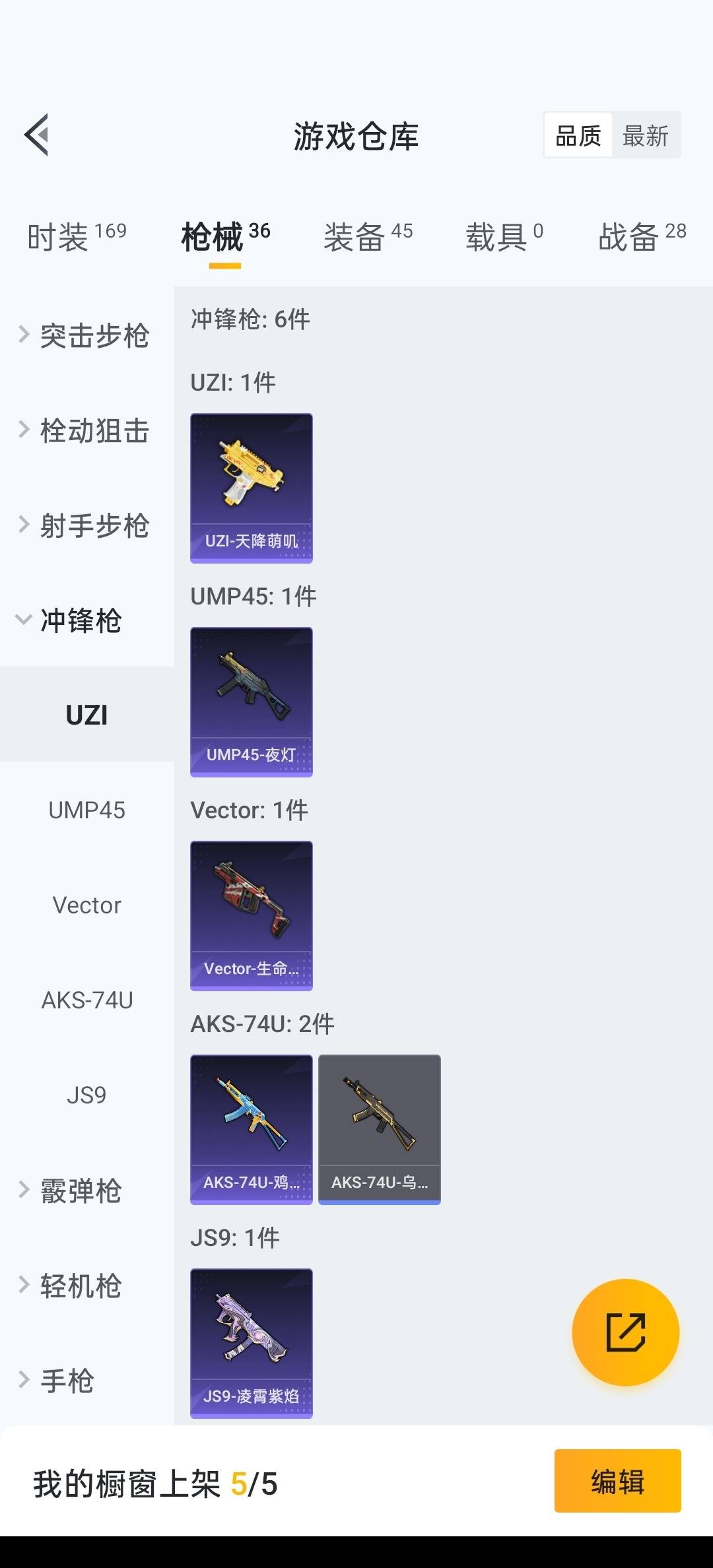Image resolution: width=713 pixels, height=1568 pixels.
Task: Tap the yellow floating share button
Action: pyautogui.click(x=625, y=1332)
